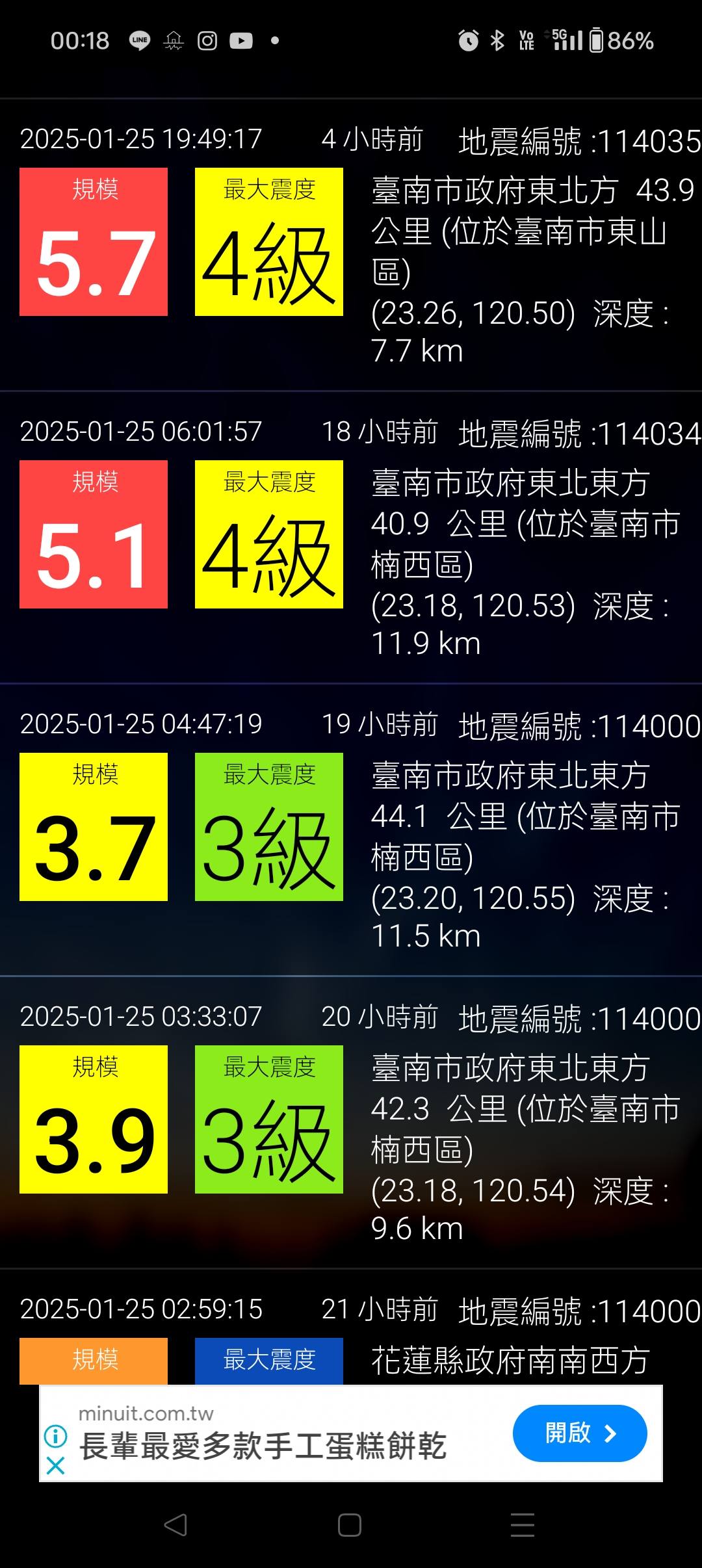Screen dimensions: 702x1568
Task: Go back using the system back button
Action: [x=175, y=1524]
